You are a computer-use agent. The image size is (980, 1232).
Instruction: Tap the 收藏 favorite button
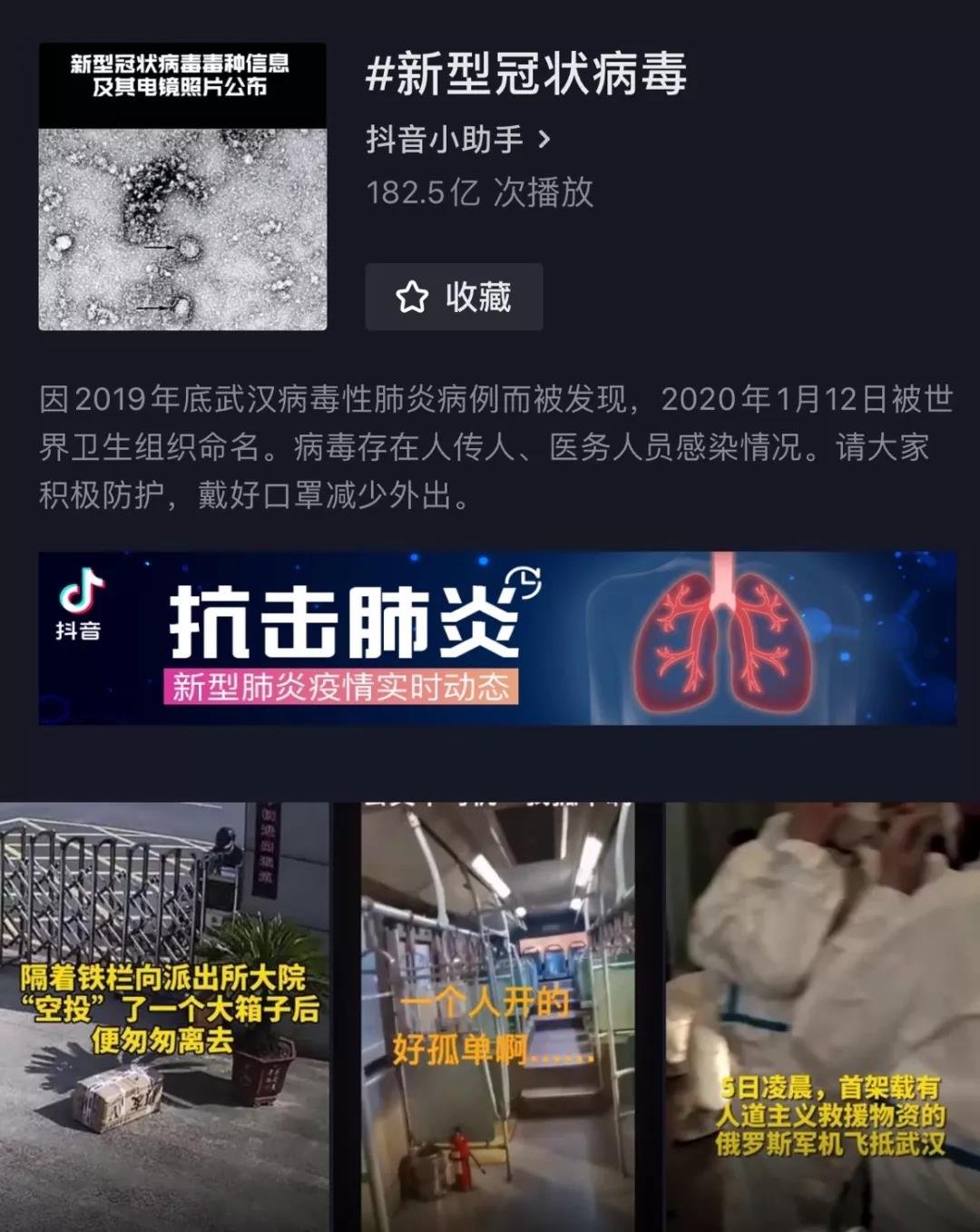click(x=454, y=297)
